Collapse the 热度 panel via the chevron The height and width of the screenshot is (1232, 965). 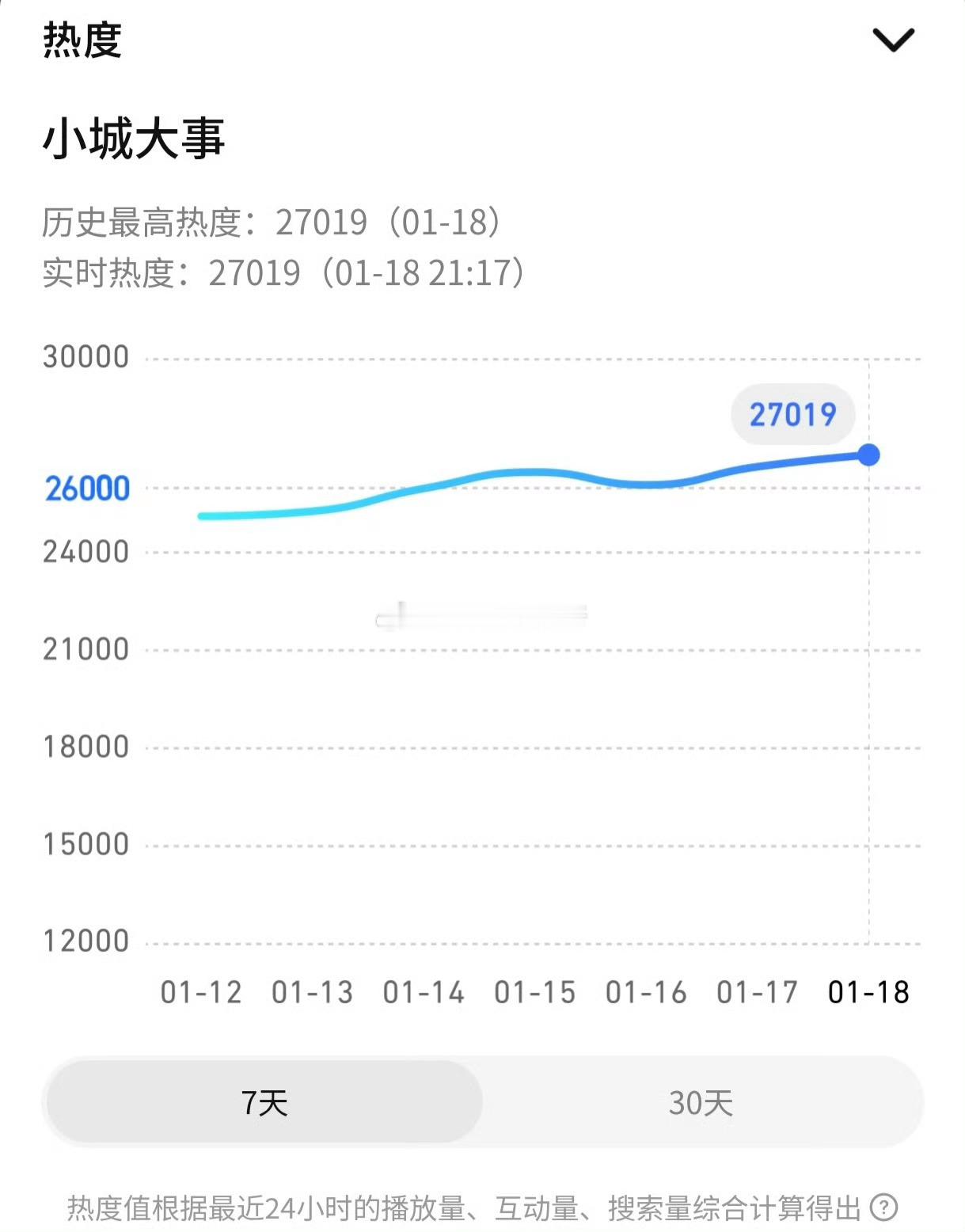point(895,41)
